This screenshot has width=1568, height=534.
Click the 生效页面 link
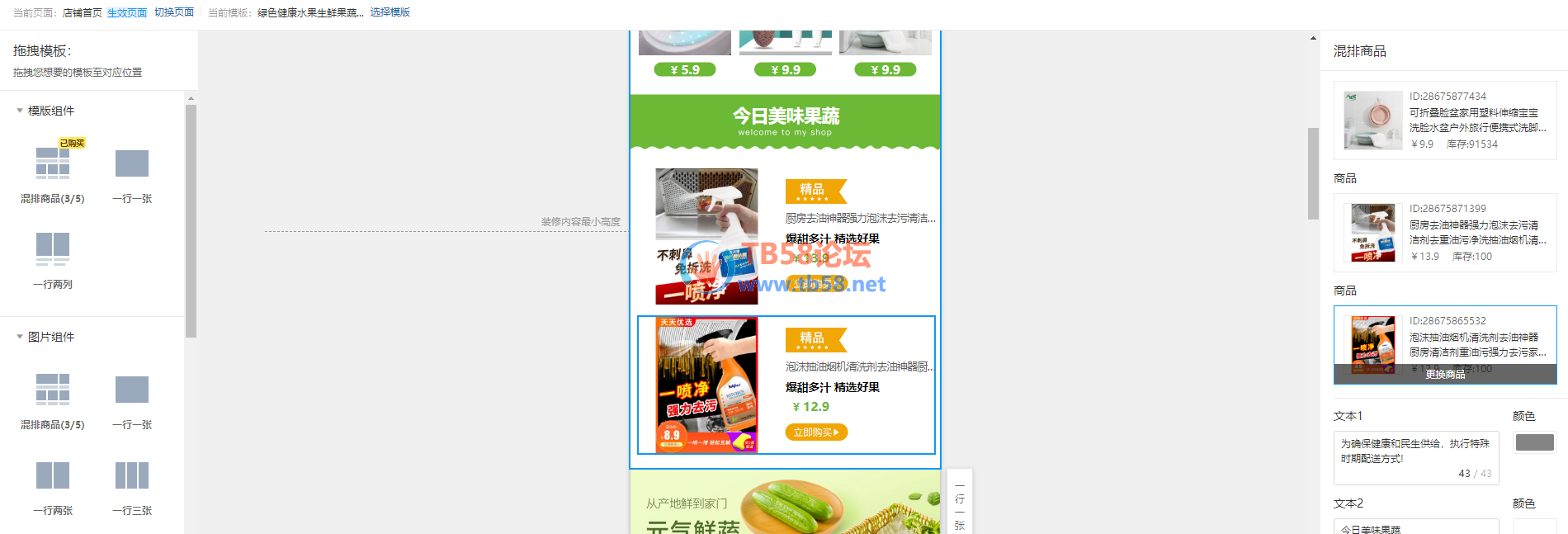[x=126, y=12]
